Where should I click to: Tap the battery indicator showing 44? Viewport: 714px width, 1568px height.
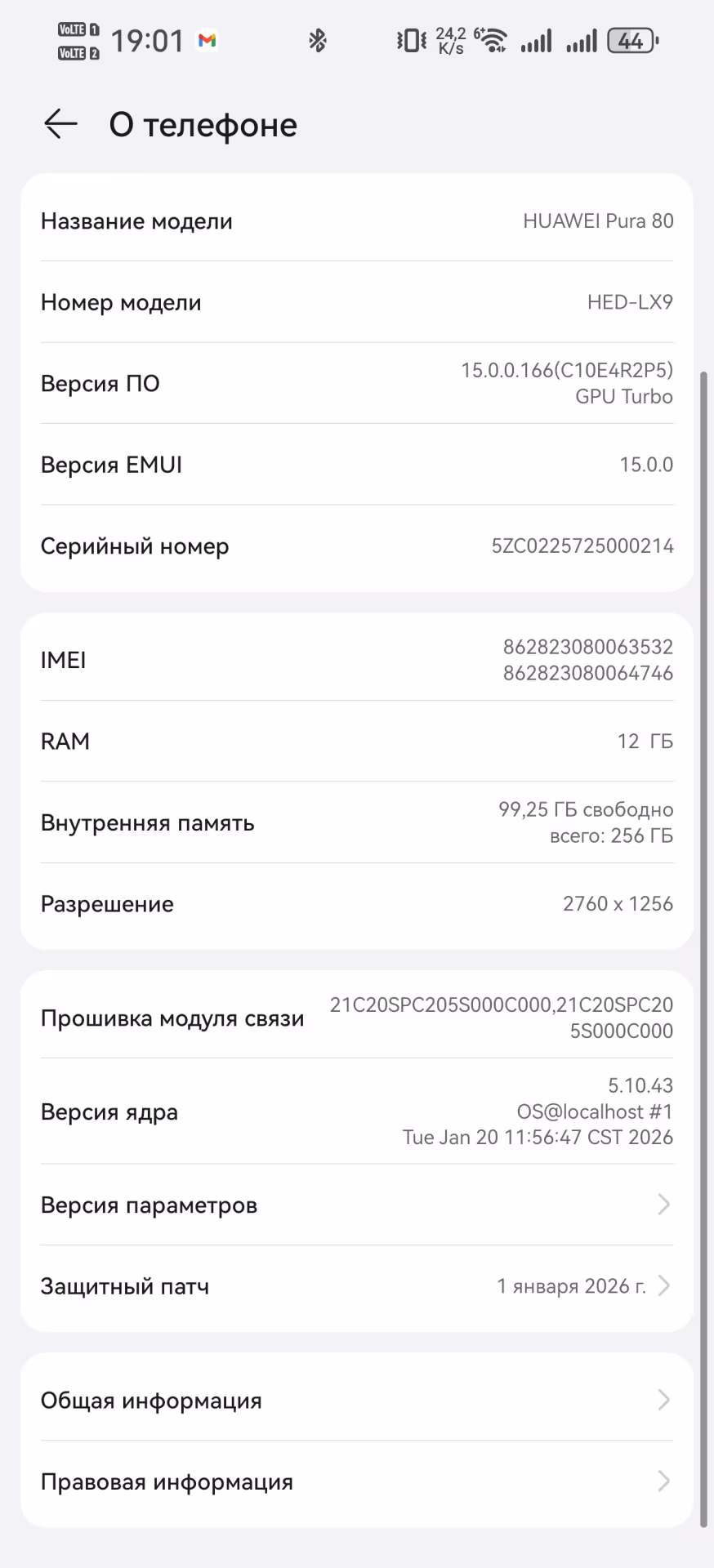point(631,40)
